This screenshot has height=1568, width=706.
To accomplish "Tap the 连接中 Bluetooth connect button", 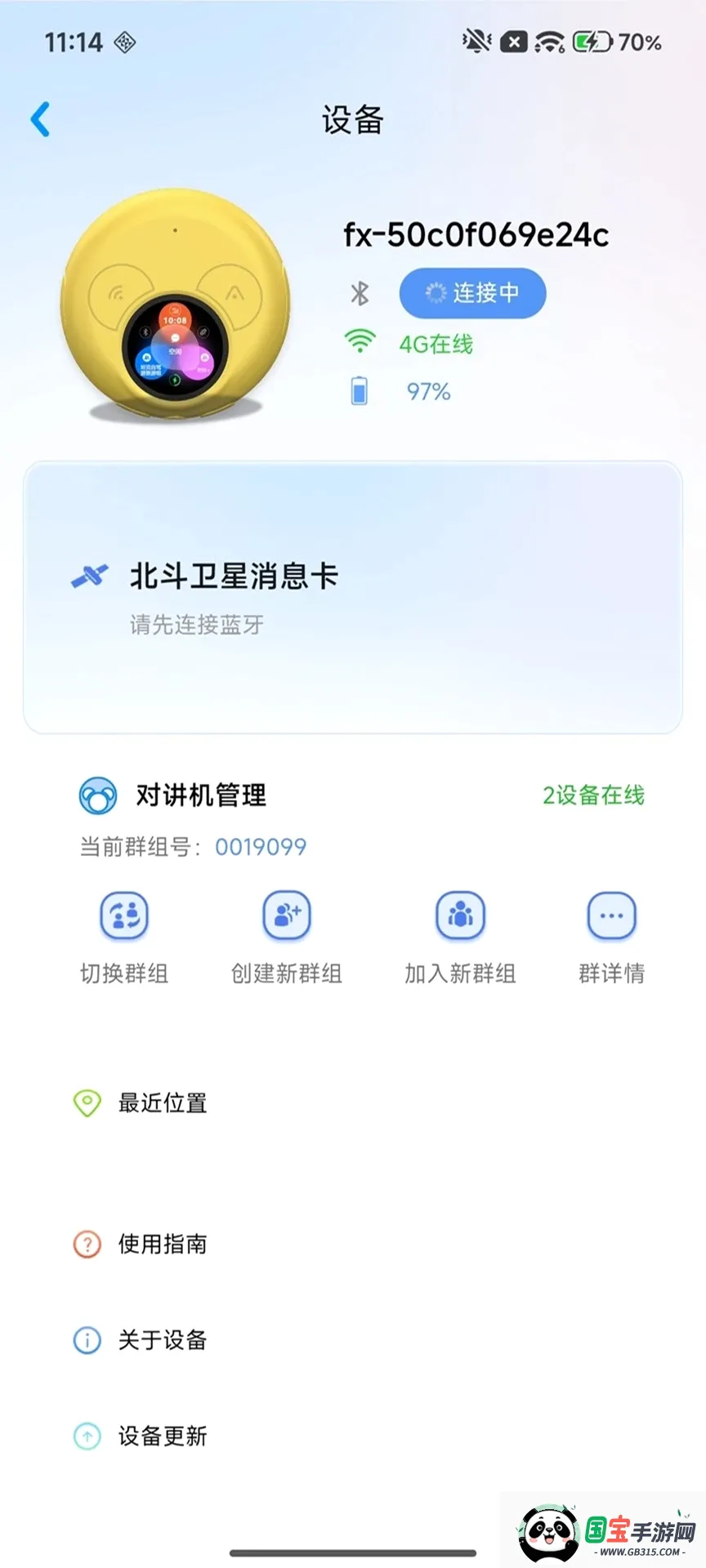I will coord(472,292).
